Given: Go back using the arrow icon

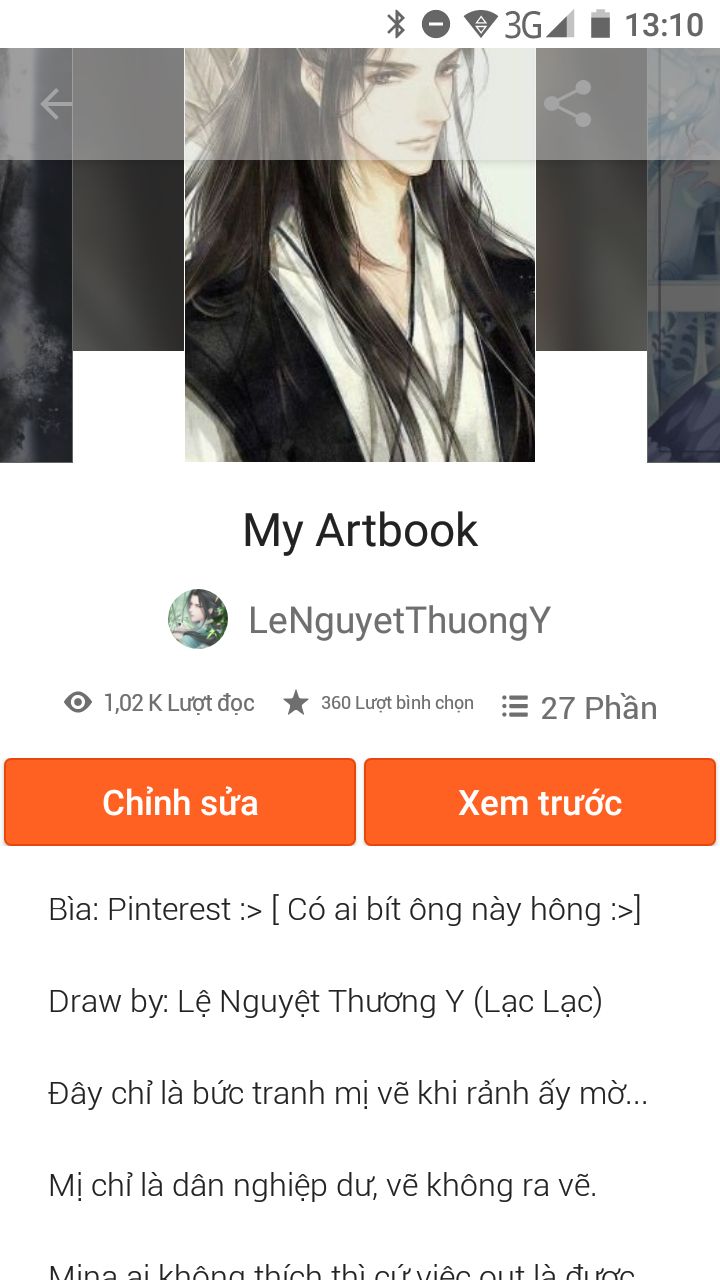Looking at the screenshot, I should click(56, 104).
